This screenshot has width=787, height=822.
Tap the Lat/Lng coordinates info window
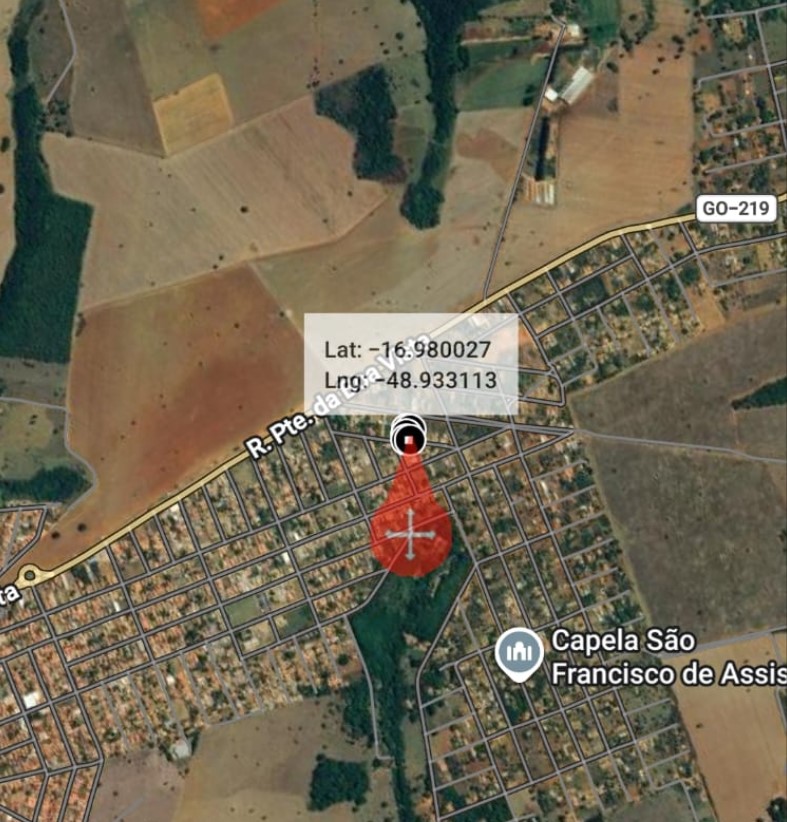[410, 364]
